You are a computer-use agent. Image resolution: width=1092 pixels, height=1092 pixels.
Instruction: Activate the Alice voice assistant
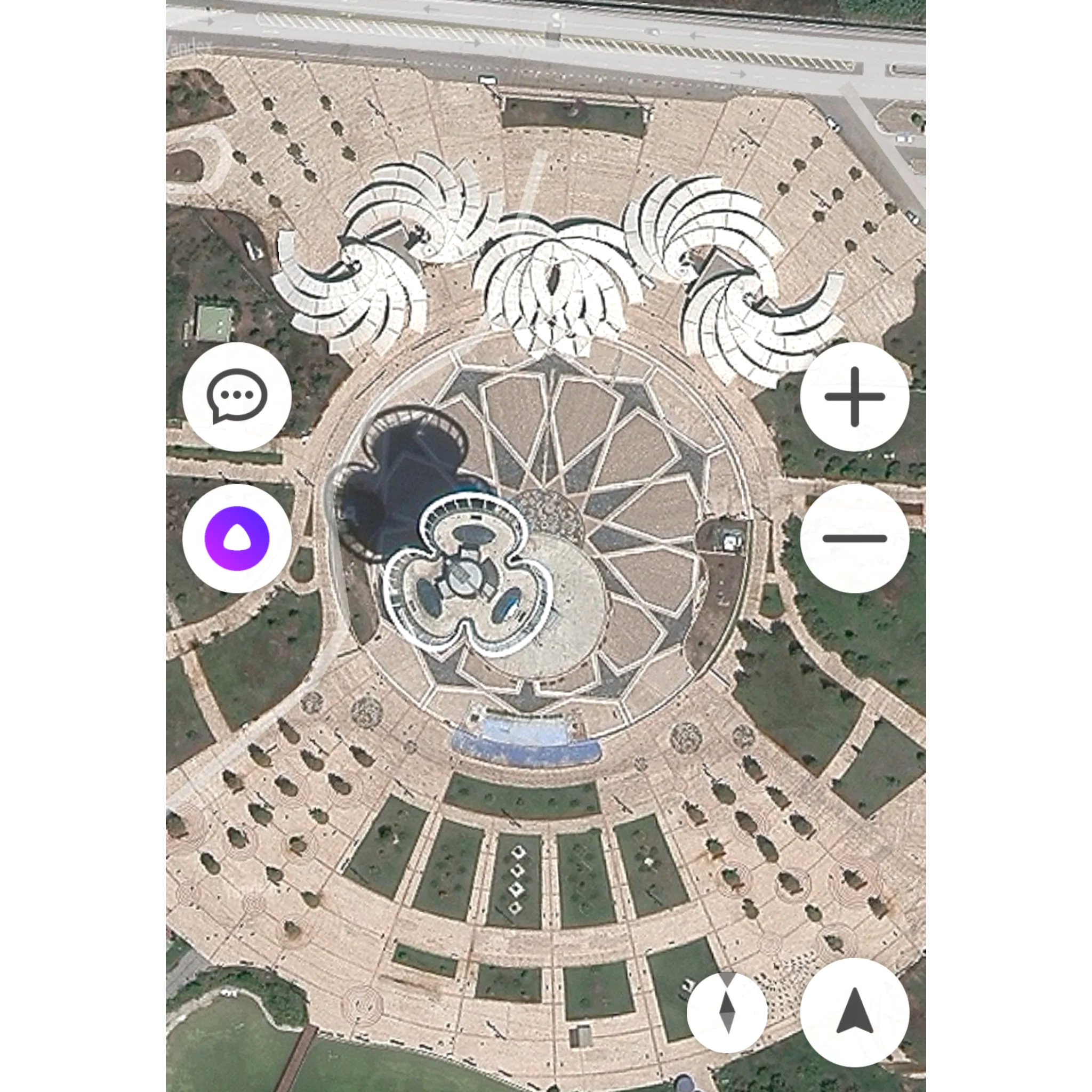[x=237, y=538]
